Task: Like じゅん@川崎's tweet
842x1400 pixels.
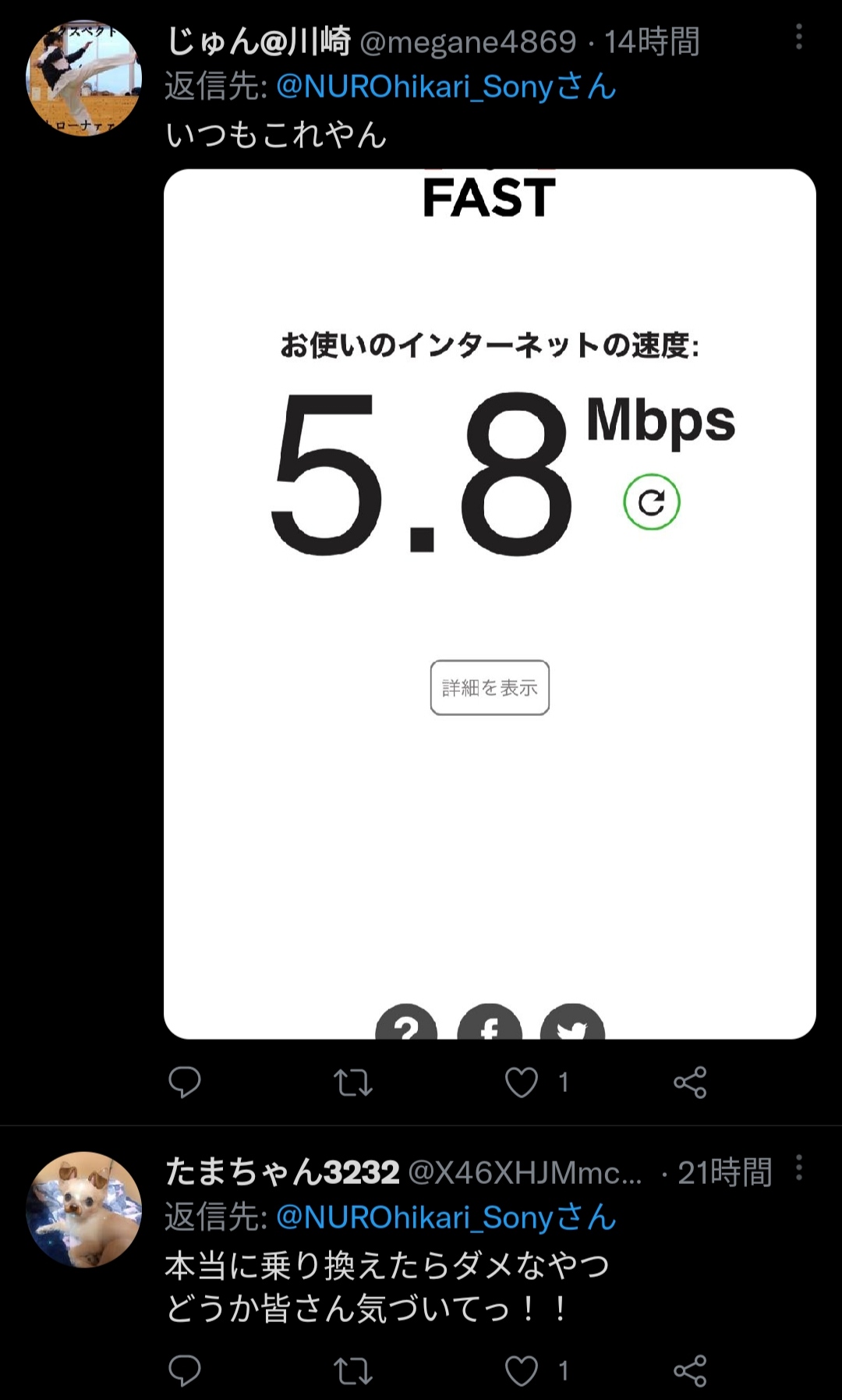Action: [522, 1082]
